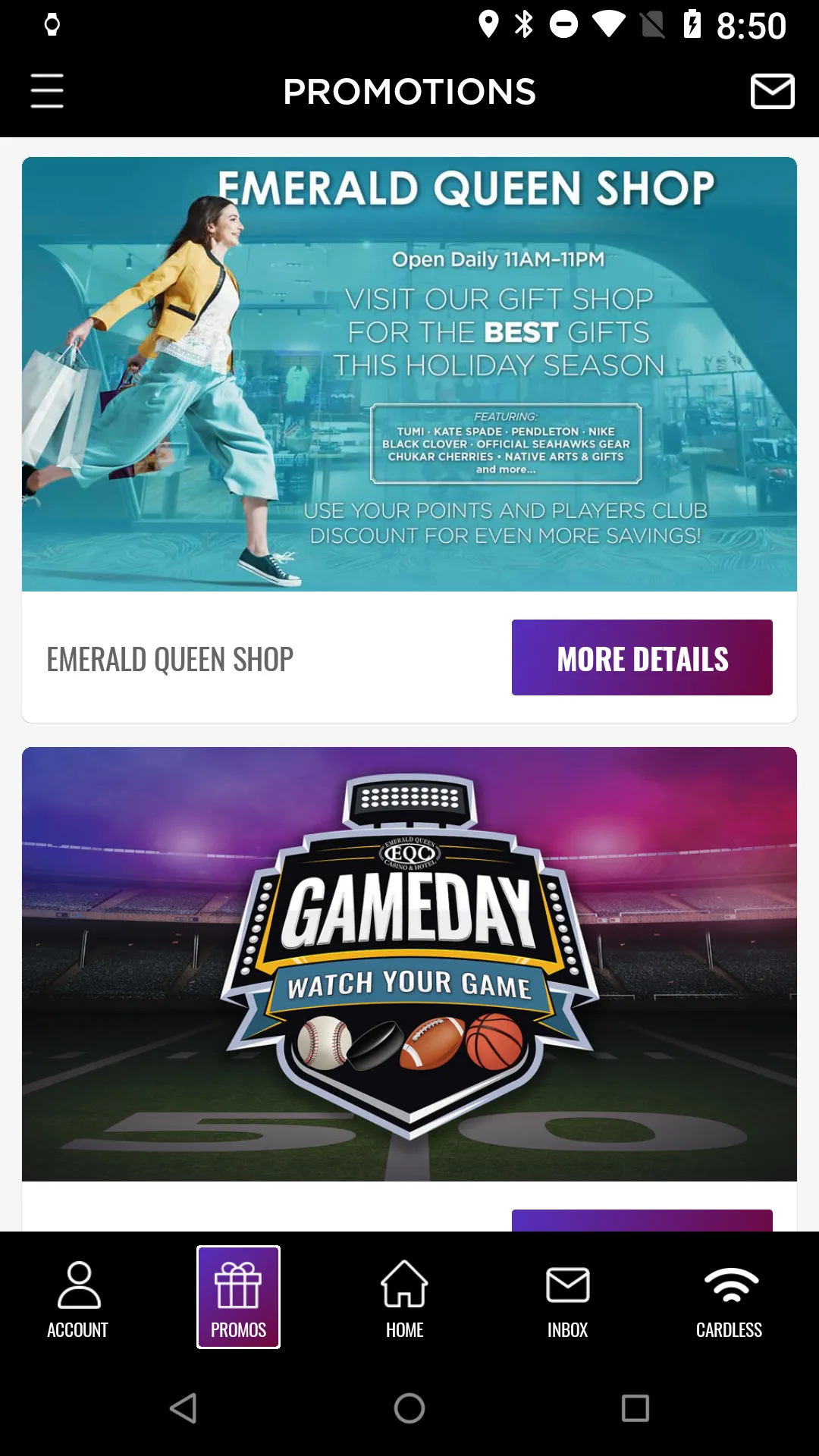
Task: Switch to the Cardless tab
Action: tap(730, 1298)
